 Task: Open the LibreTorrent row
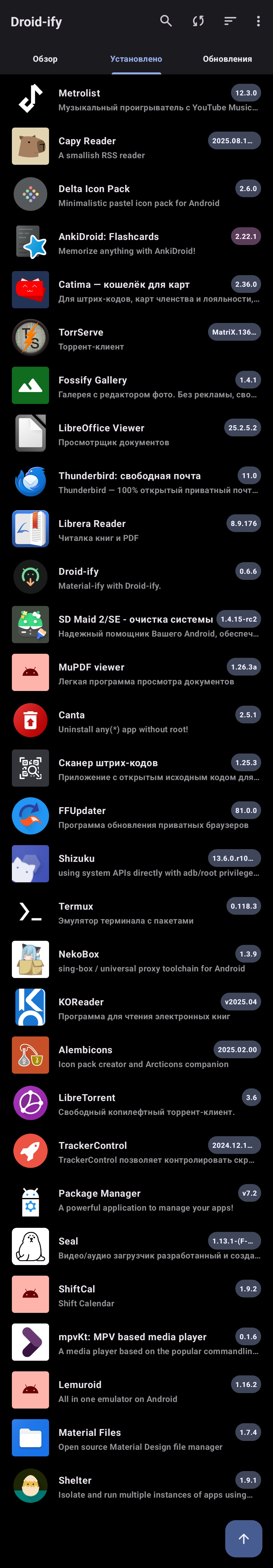coord(136,1104)
